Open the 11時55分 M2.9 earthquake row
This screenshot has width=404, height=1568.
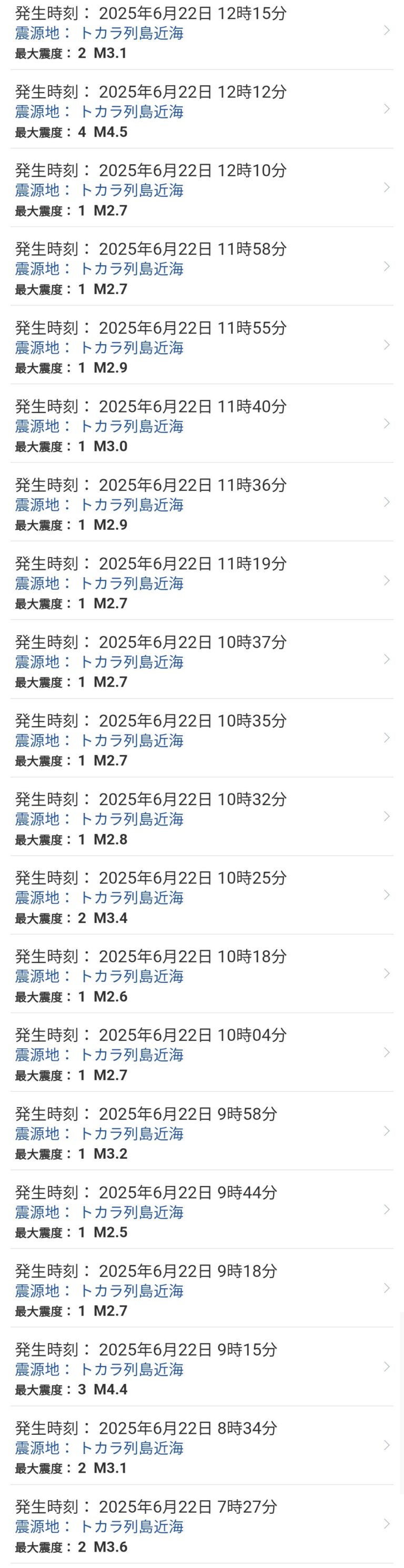[201, 347]
